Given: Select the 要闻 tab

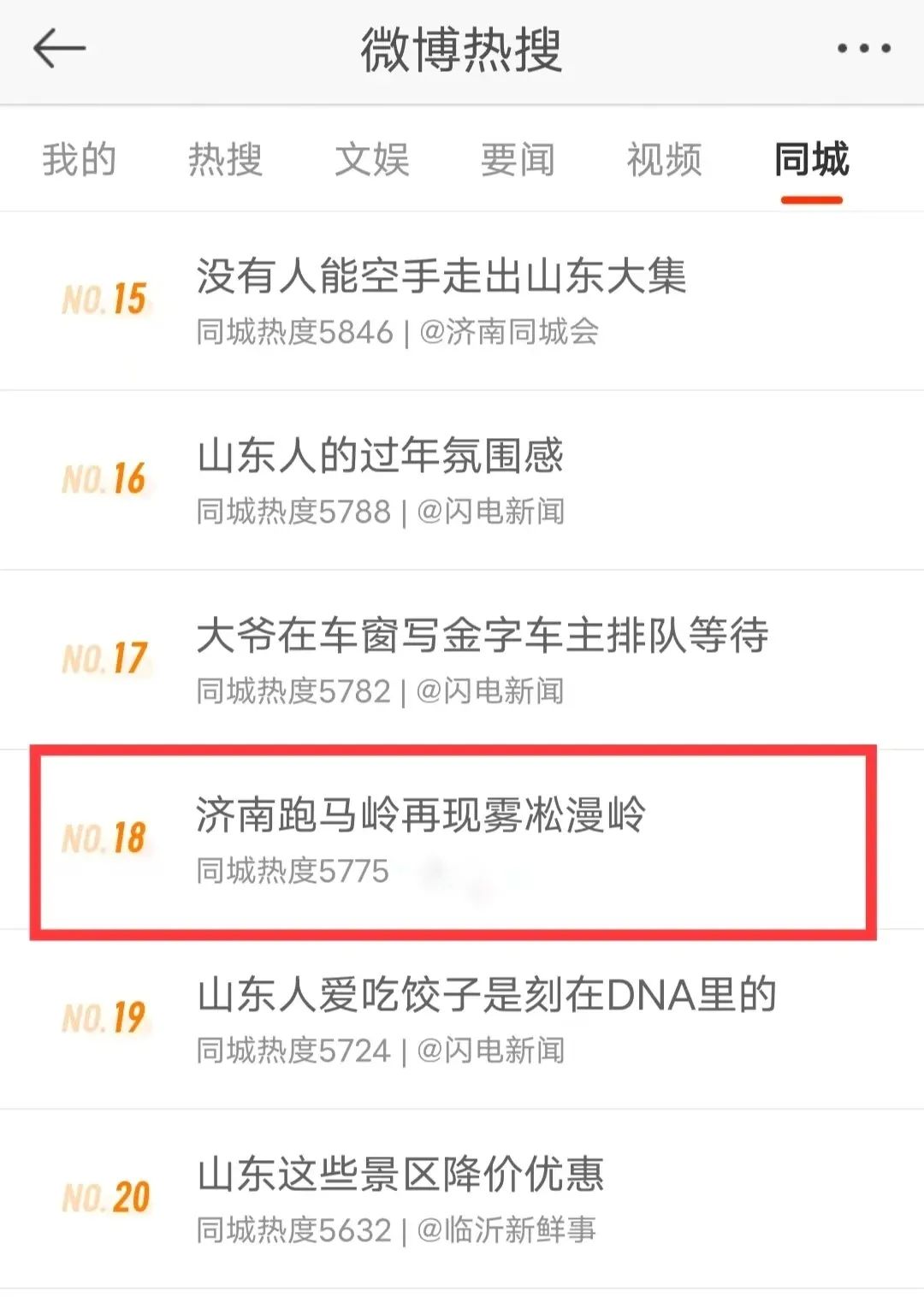Looking at the screenshot, I should coord(518,160).
